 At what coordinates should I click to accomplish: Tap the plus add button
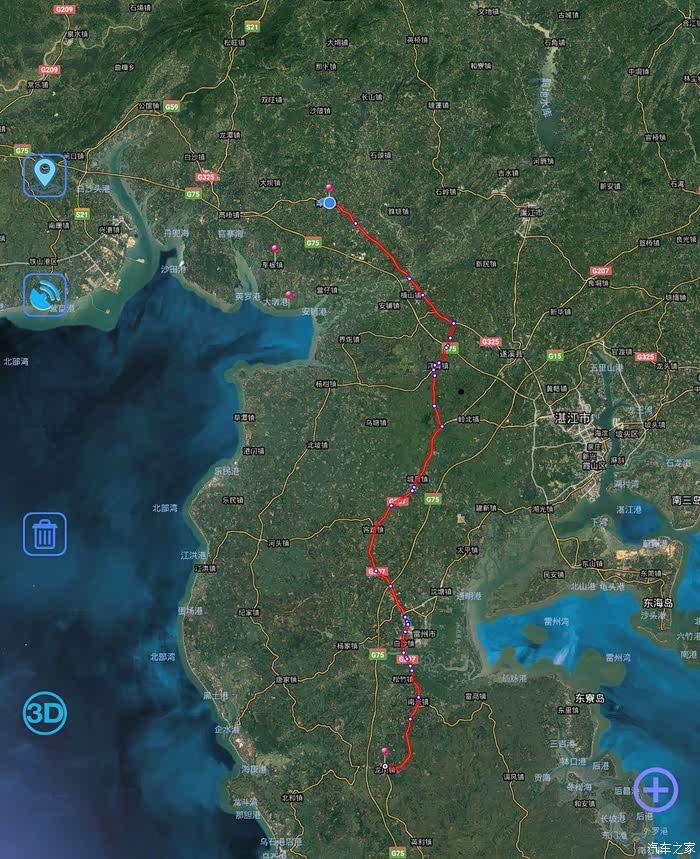click(656, 789)
